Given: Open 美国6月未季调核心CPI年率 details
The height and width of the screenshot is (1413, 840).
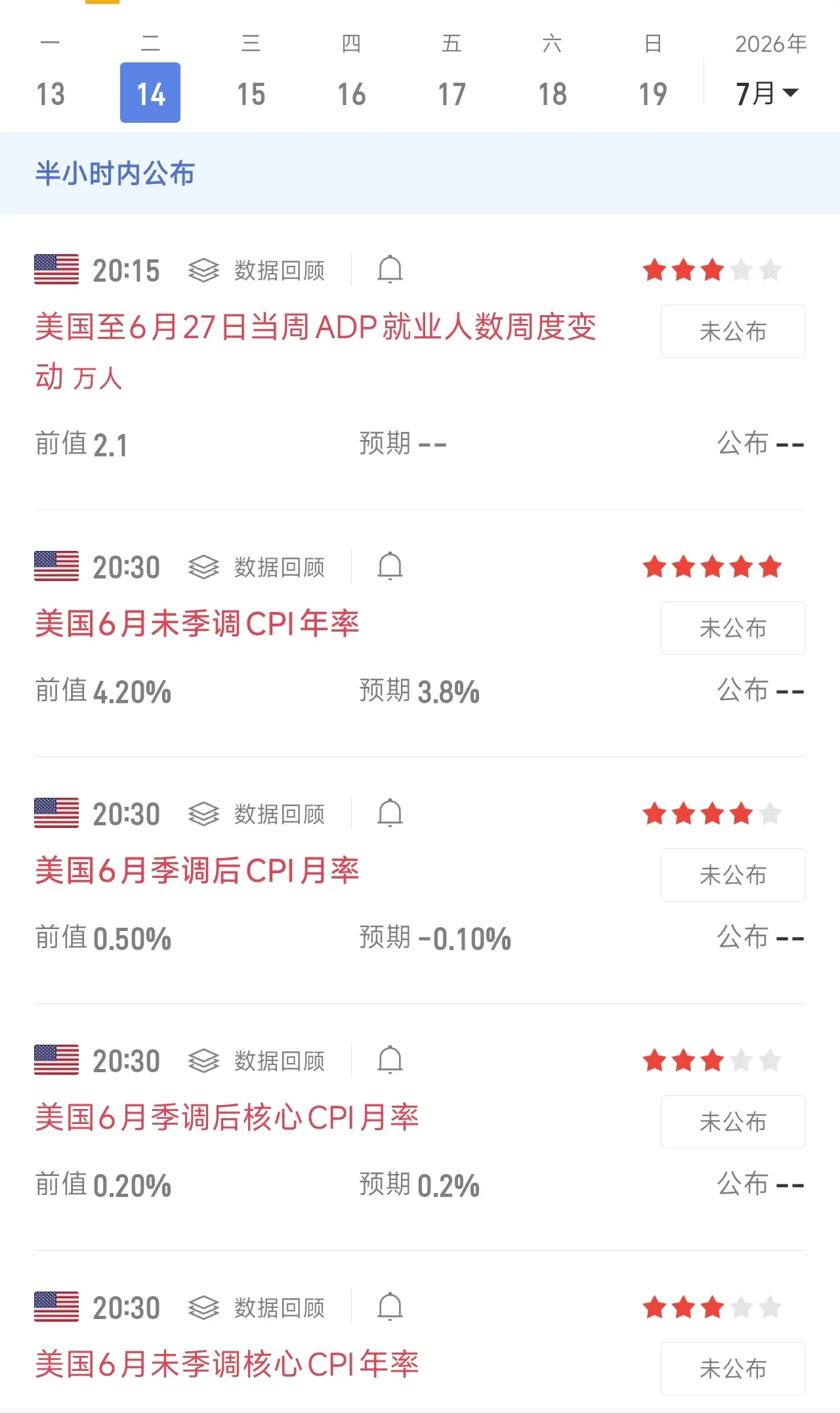Looking at the screenshot, I should [227, 1364].
